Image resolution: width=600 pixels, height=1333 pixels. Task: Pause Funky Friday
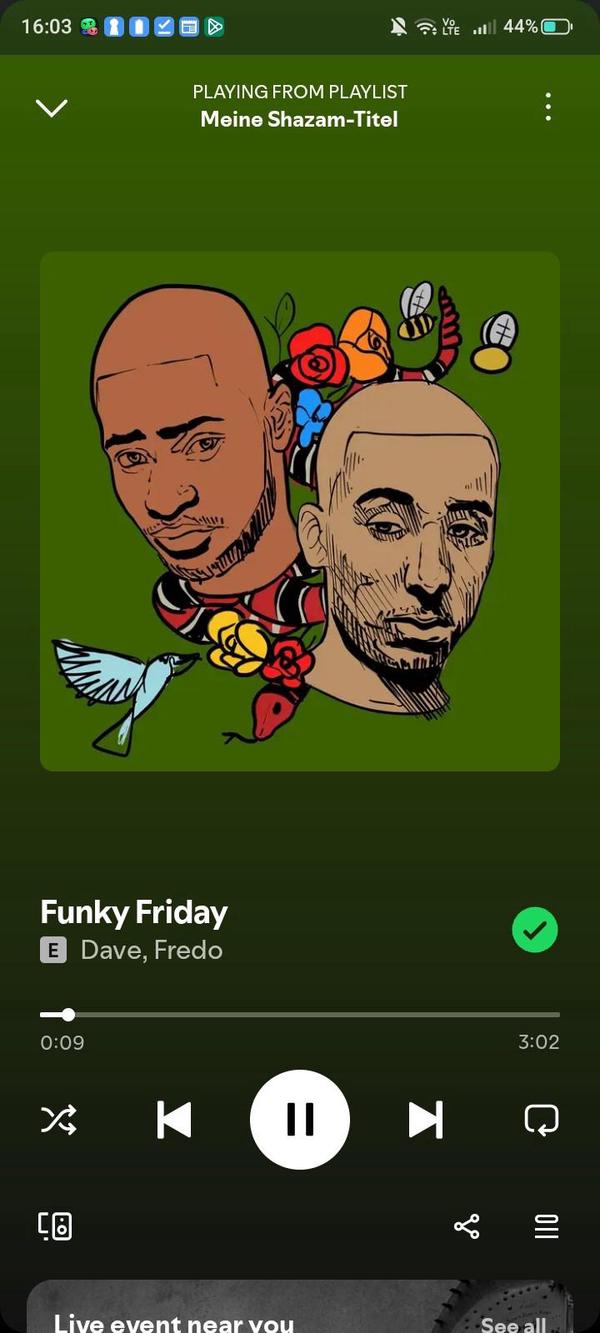(x=300, y=1119)
